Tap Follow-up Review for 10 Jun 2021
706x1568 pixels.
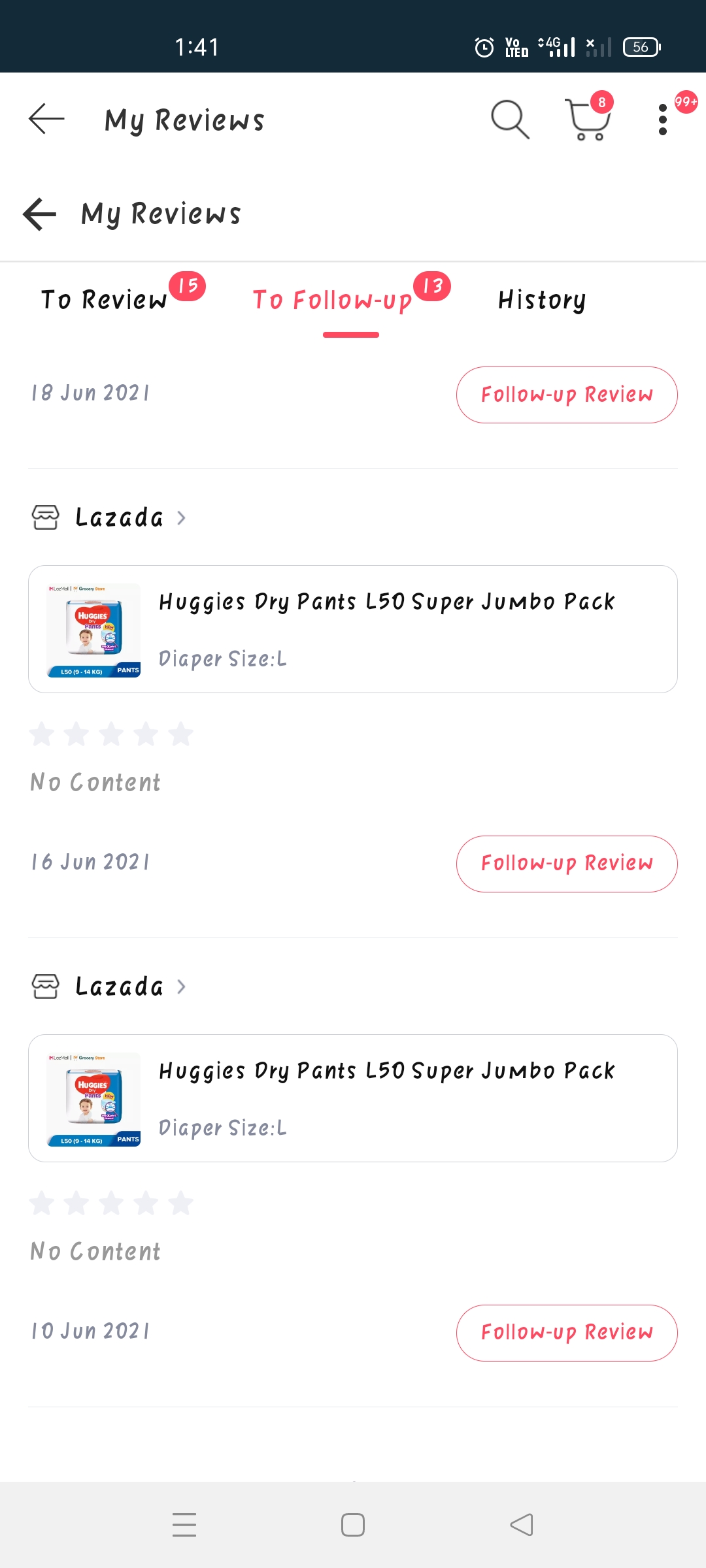tap(567, 1333)
